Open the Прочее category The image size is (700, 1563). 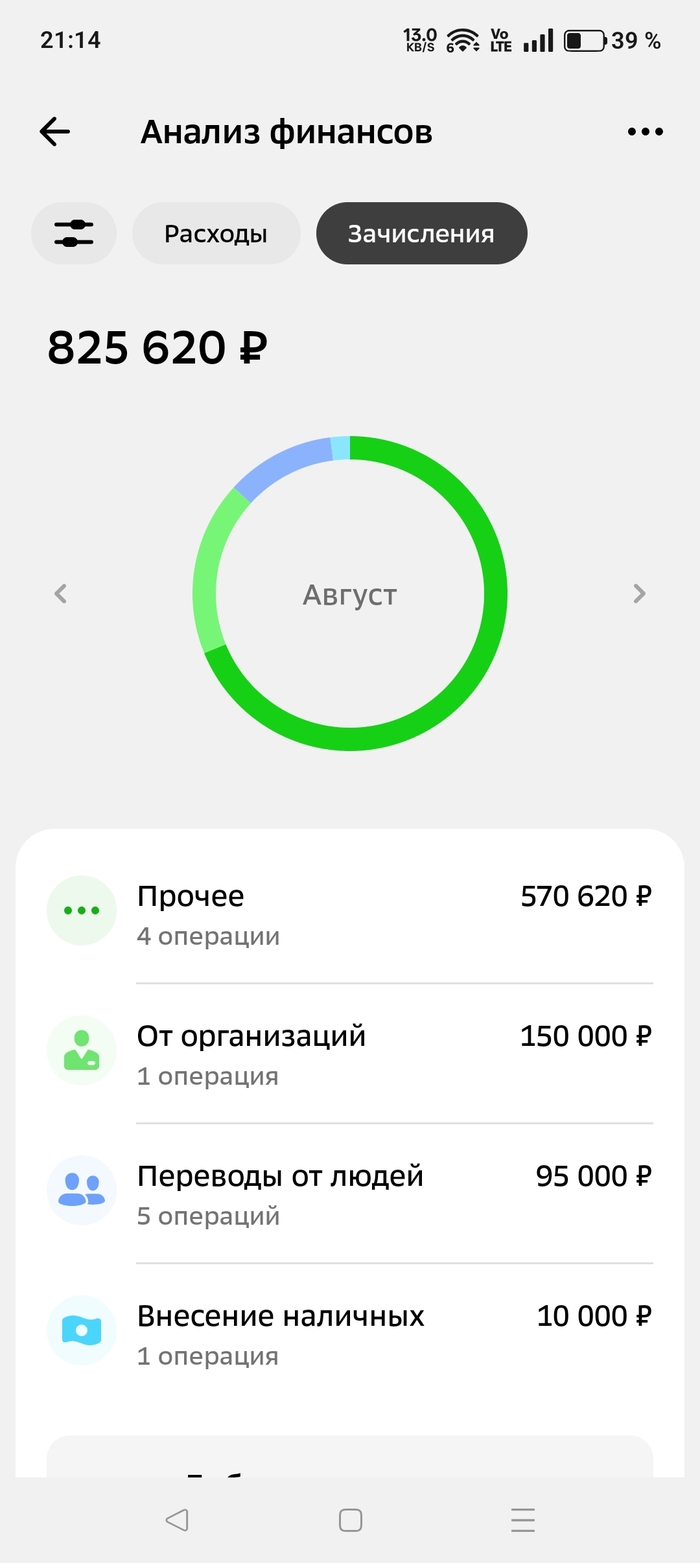(350, 913)
